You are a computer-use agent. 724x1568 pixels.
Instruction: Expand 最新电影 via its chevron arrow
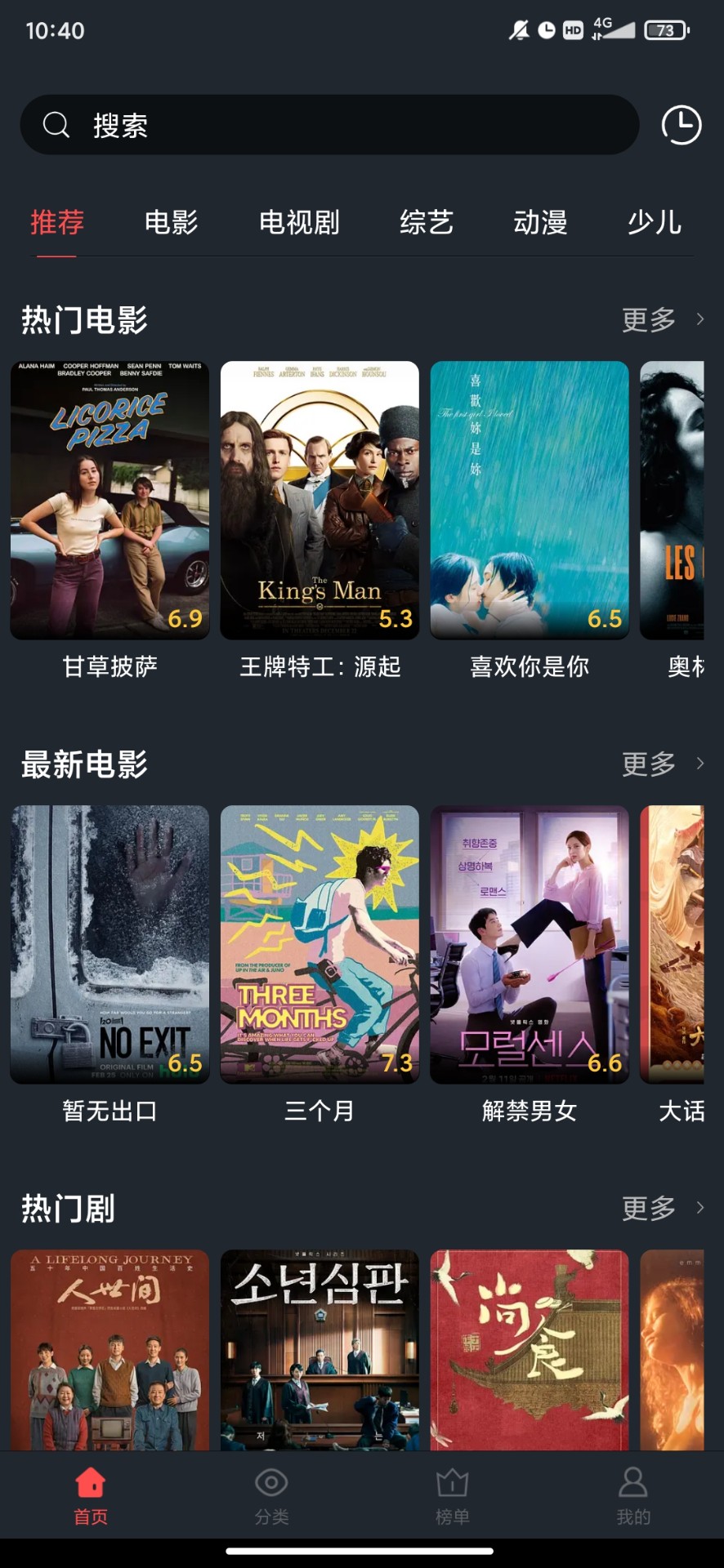(700, 764)
